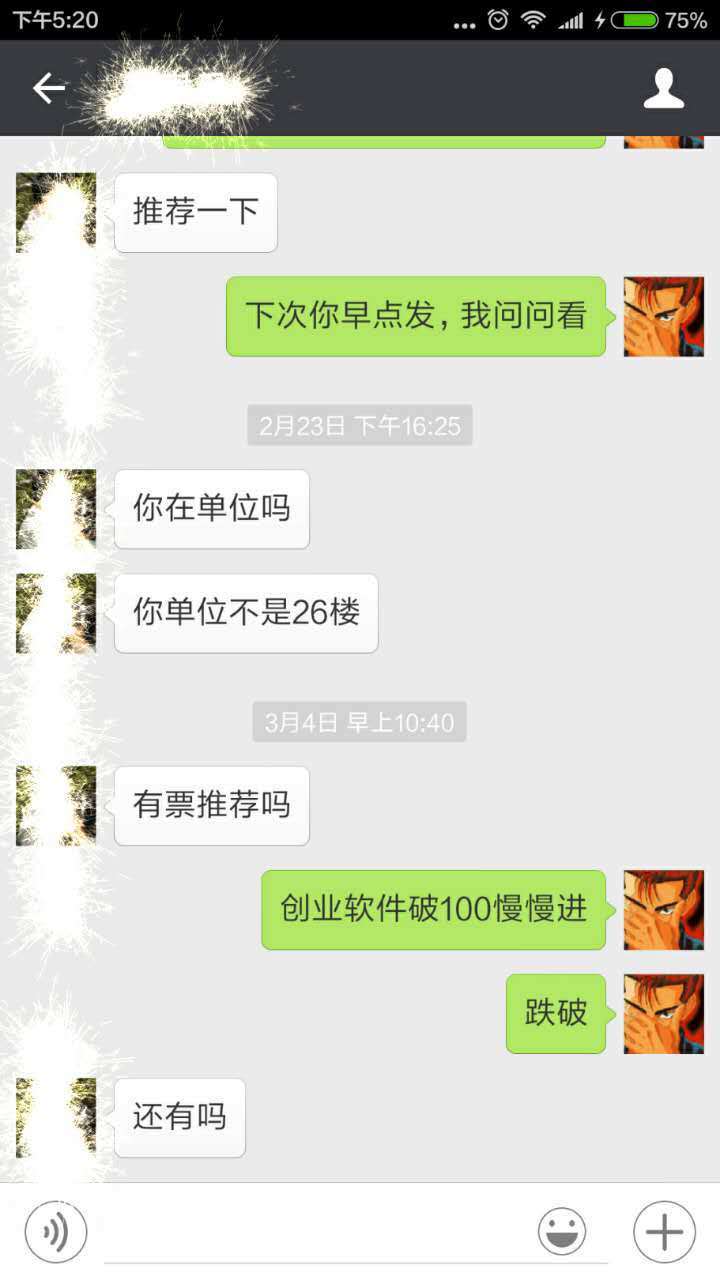Open the emoji sticker panel
This screenshot has width=720, height=1280.
coord(562,1231)
